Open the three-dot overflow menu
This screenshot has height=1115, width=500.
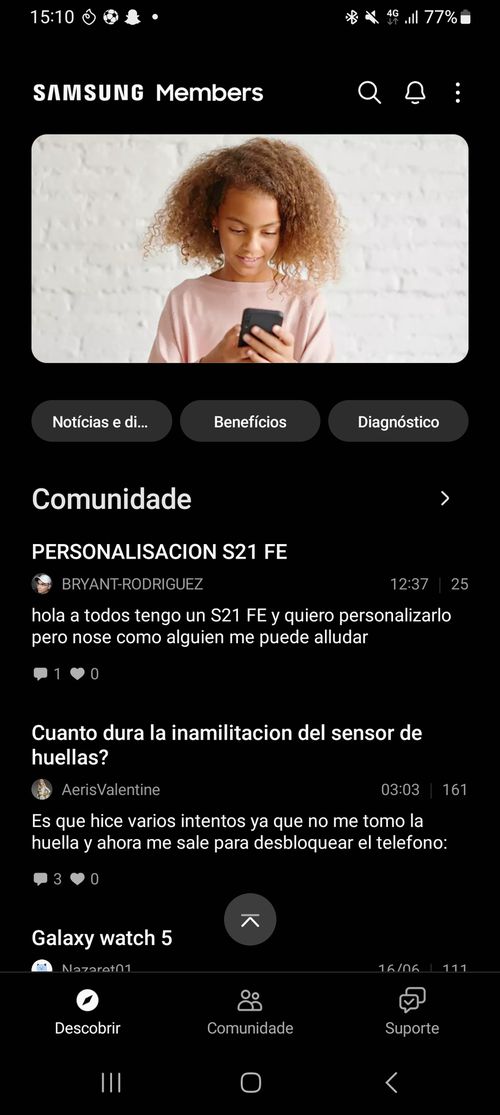pyautogui.click(x=457, y=92)
